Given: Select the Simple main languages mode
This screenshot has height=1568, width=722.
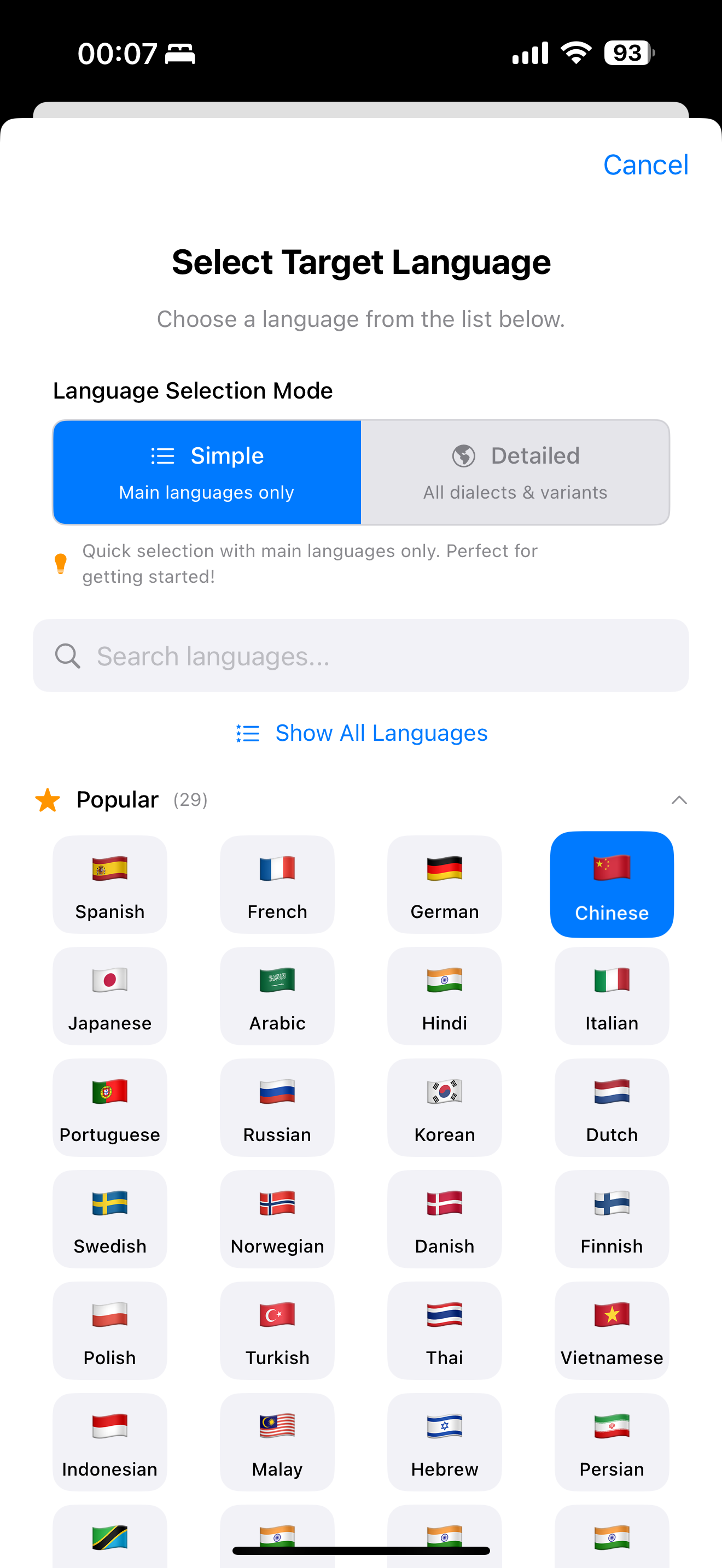Looking at the screenshot, I should (207, 472).
